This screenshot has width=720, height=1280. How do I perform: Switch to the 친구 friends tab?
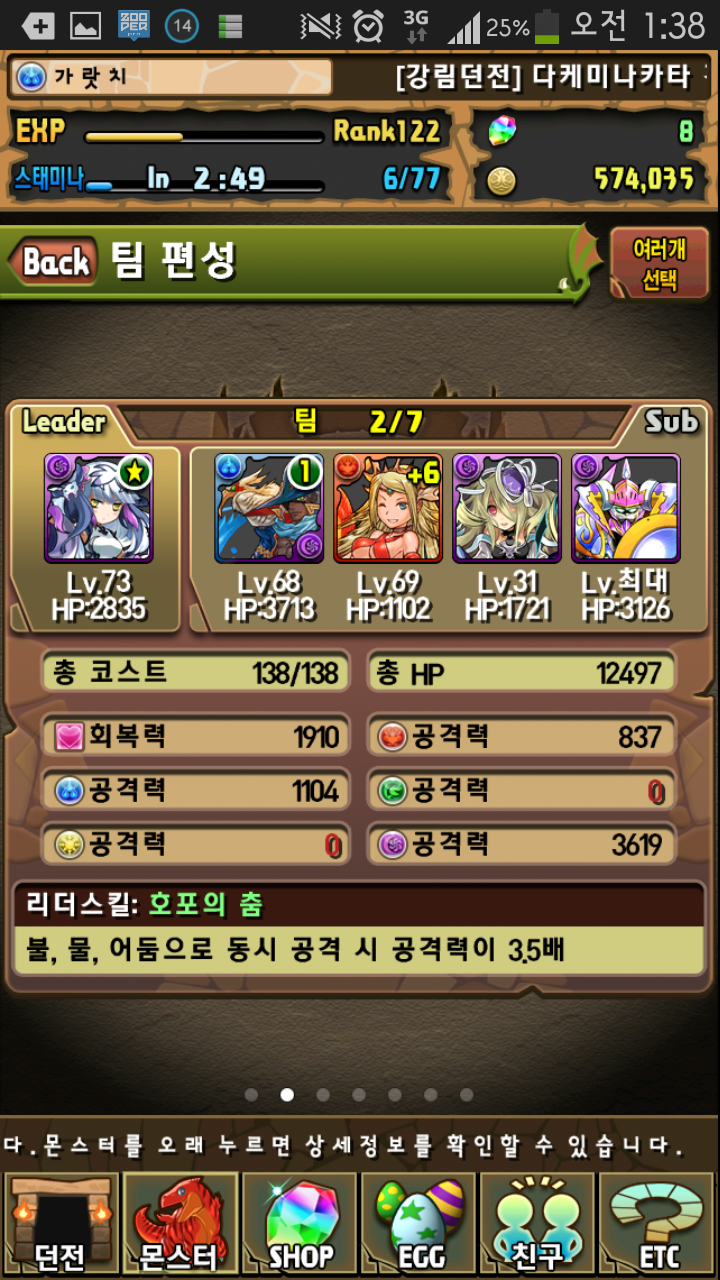click(539, 1224)
